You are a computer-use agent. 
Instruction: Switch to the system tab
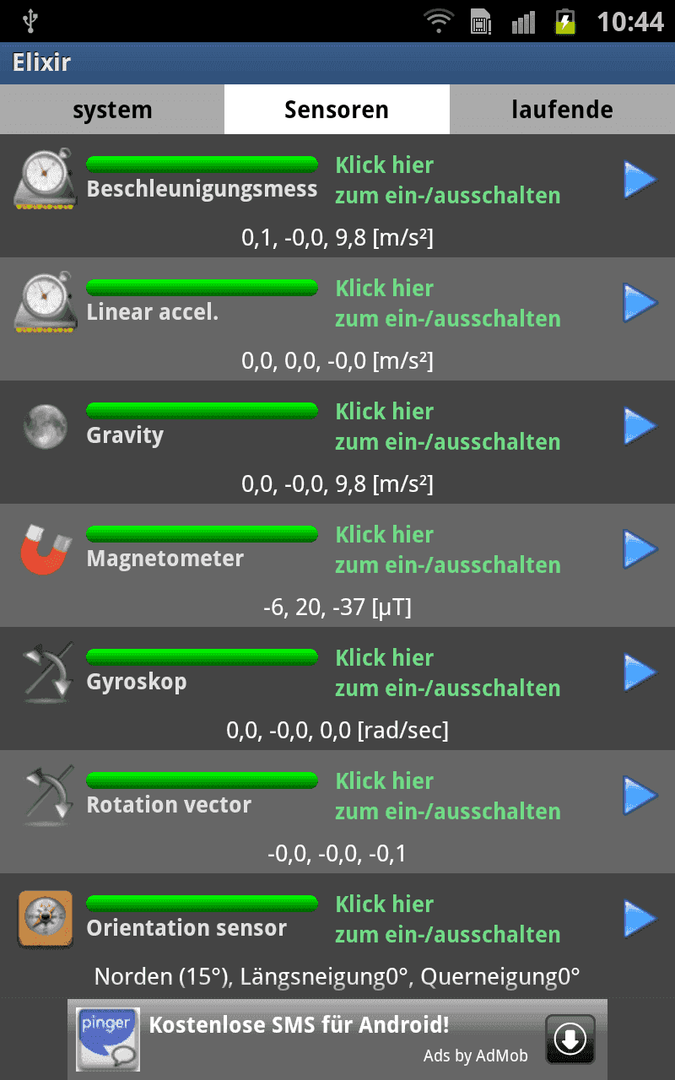click(112, 110)
